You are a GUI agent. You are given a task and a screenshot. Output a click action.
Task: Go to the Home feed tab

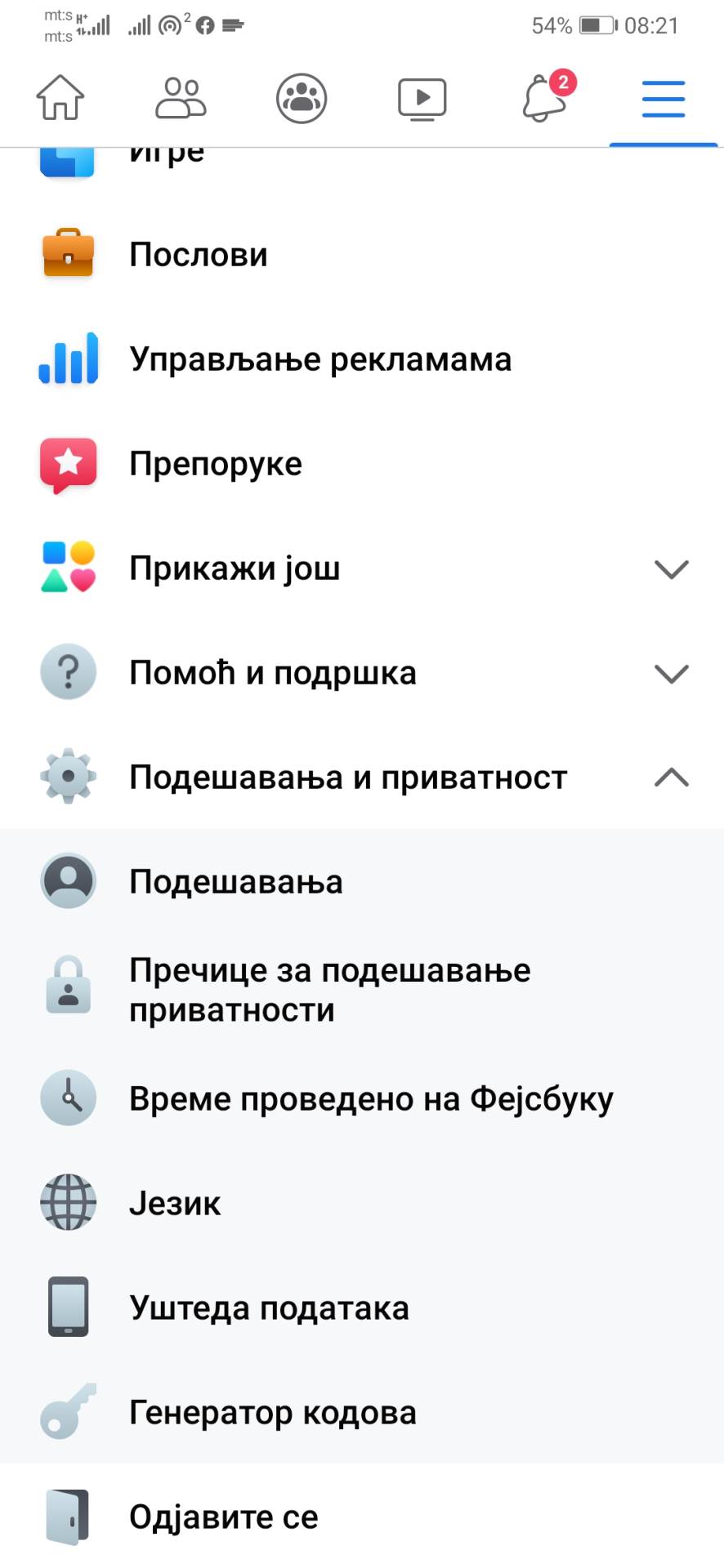tap(60, 98)
